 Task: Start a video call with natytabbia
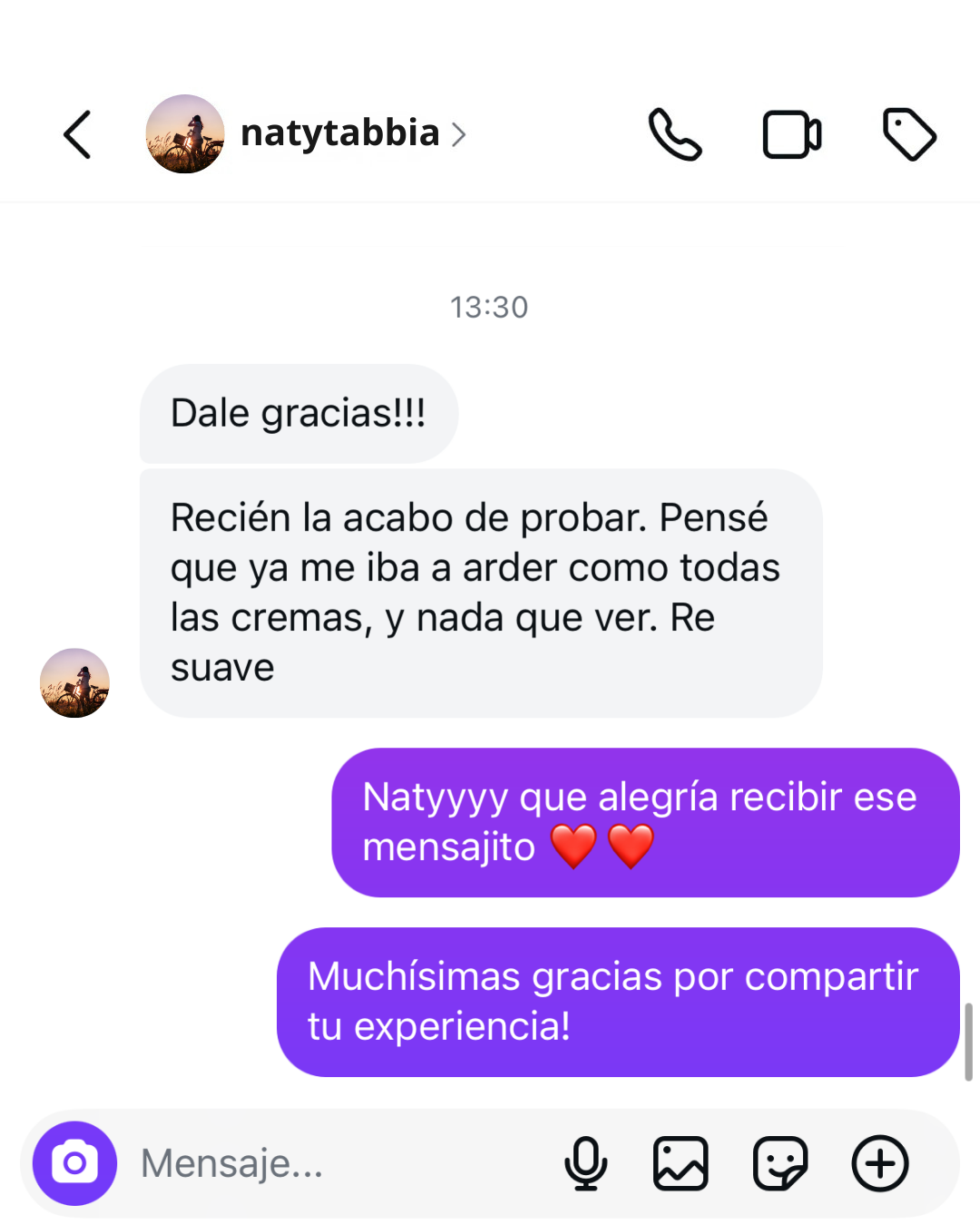pyautogui.click(x=791, y=135)
